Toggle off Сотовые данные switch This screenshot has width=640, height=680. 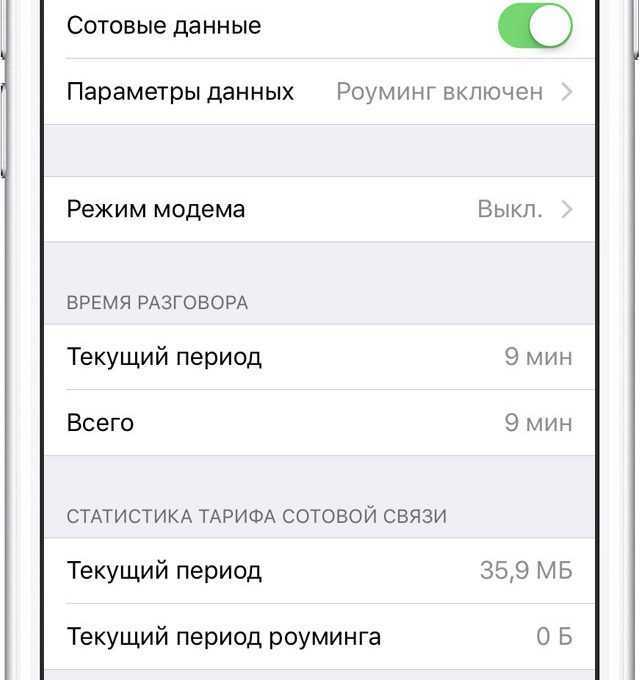(x=535, y=25)
